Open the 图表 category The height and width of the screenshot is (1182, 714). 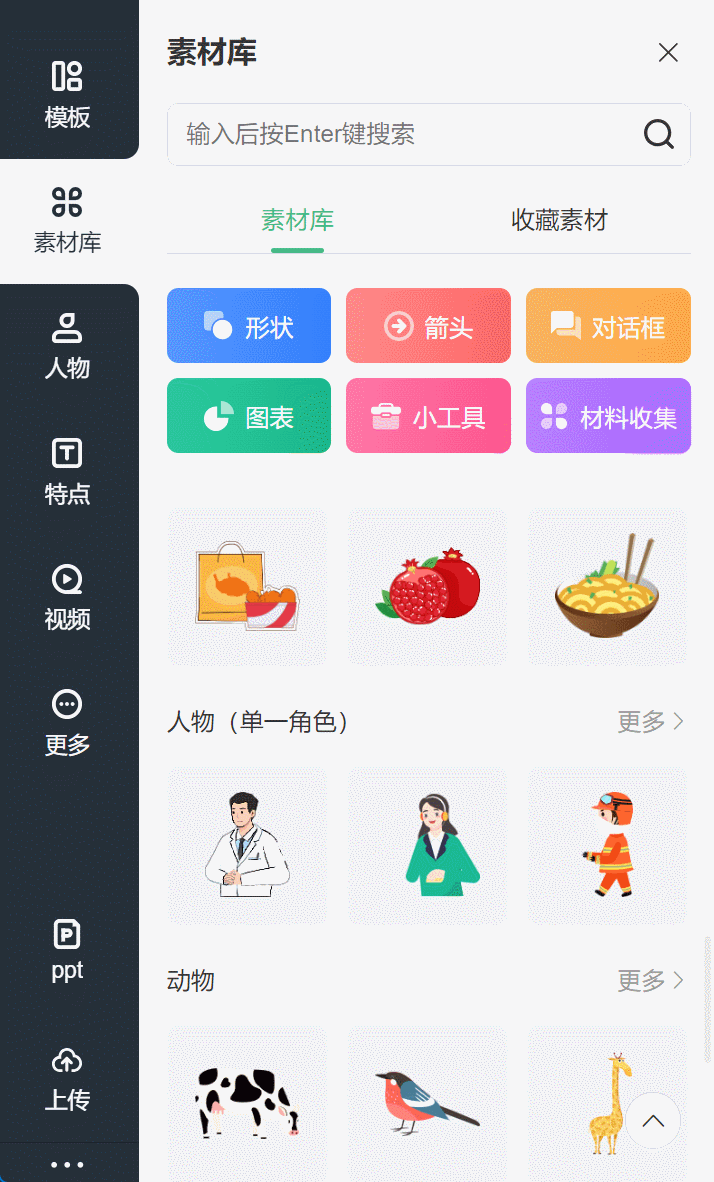coord(249,415)
